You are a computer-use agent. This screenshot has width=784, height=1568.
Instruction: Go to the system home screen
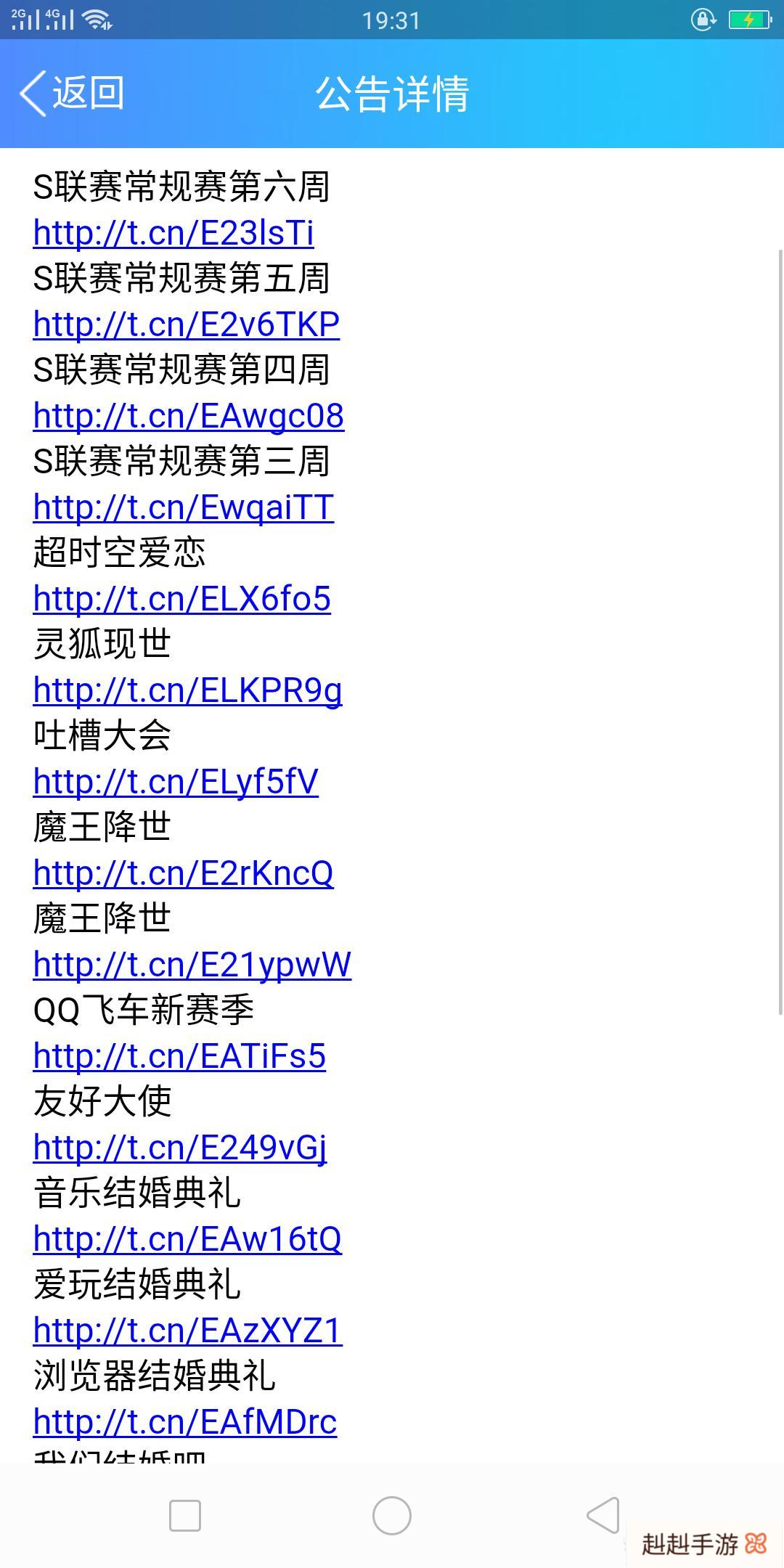point(392,1516)
